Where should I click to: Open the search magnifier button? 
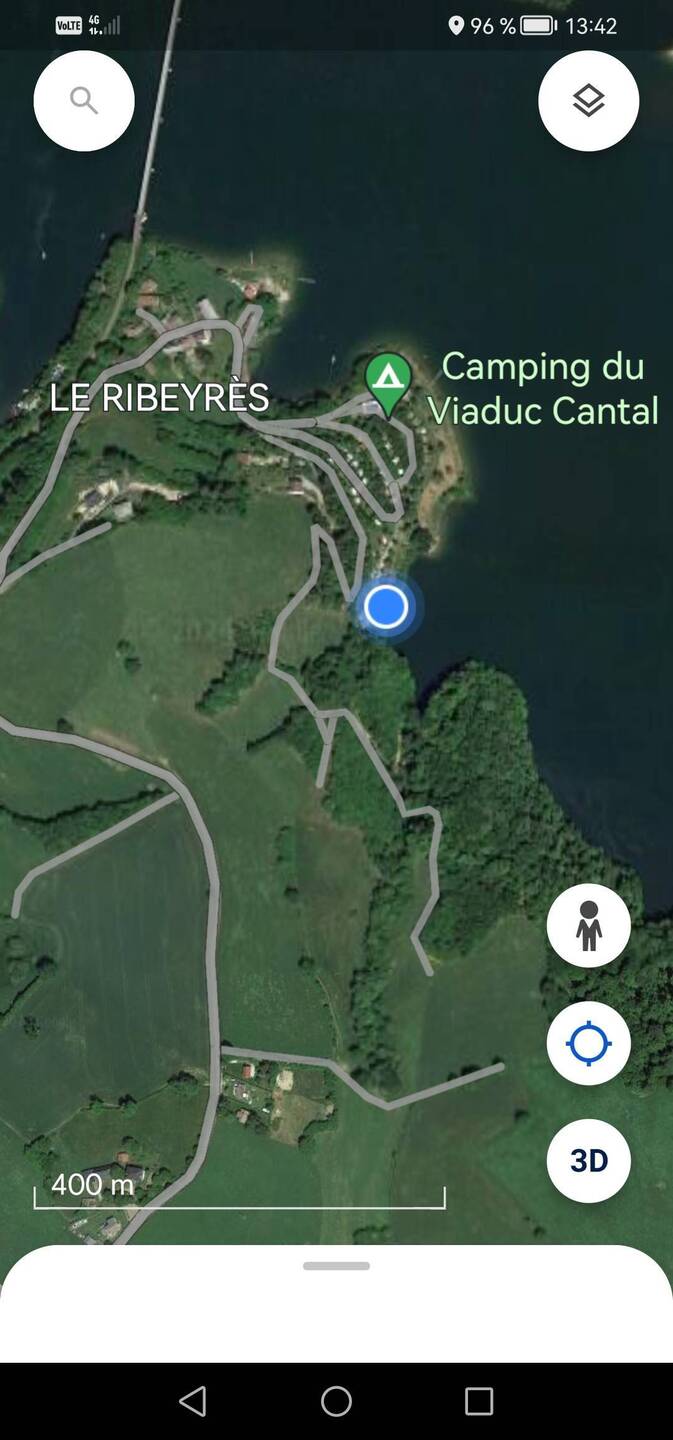pos(84,101)
